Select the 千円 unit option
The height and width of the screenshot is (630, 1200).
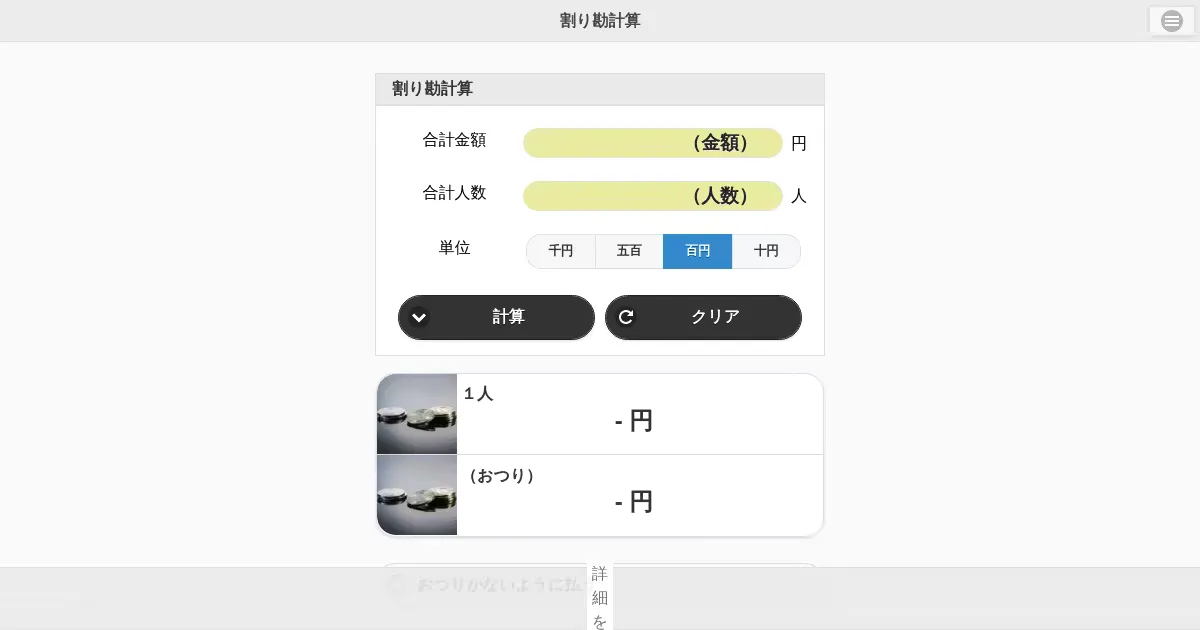[x=561, y=251]
